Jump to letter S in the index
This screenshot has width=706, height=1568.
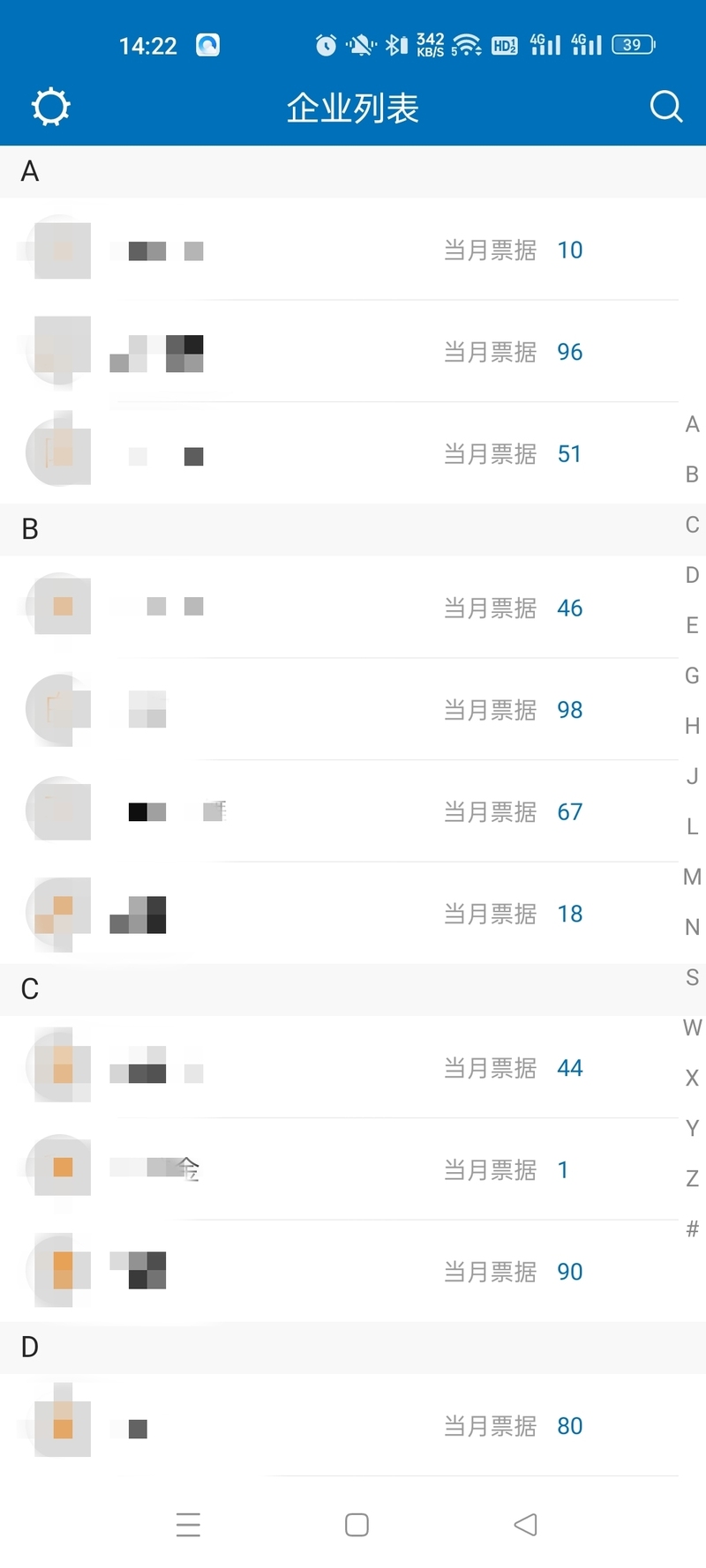point(692,977)
